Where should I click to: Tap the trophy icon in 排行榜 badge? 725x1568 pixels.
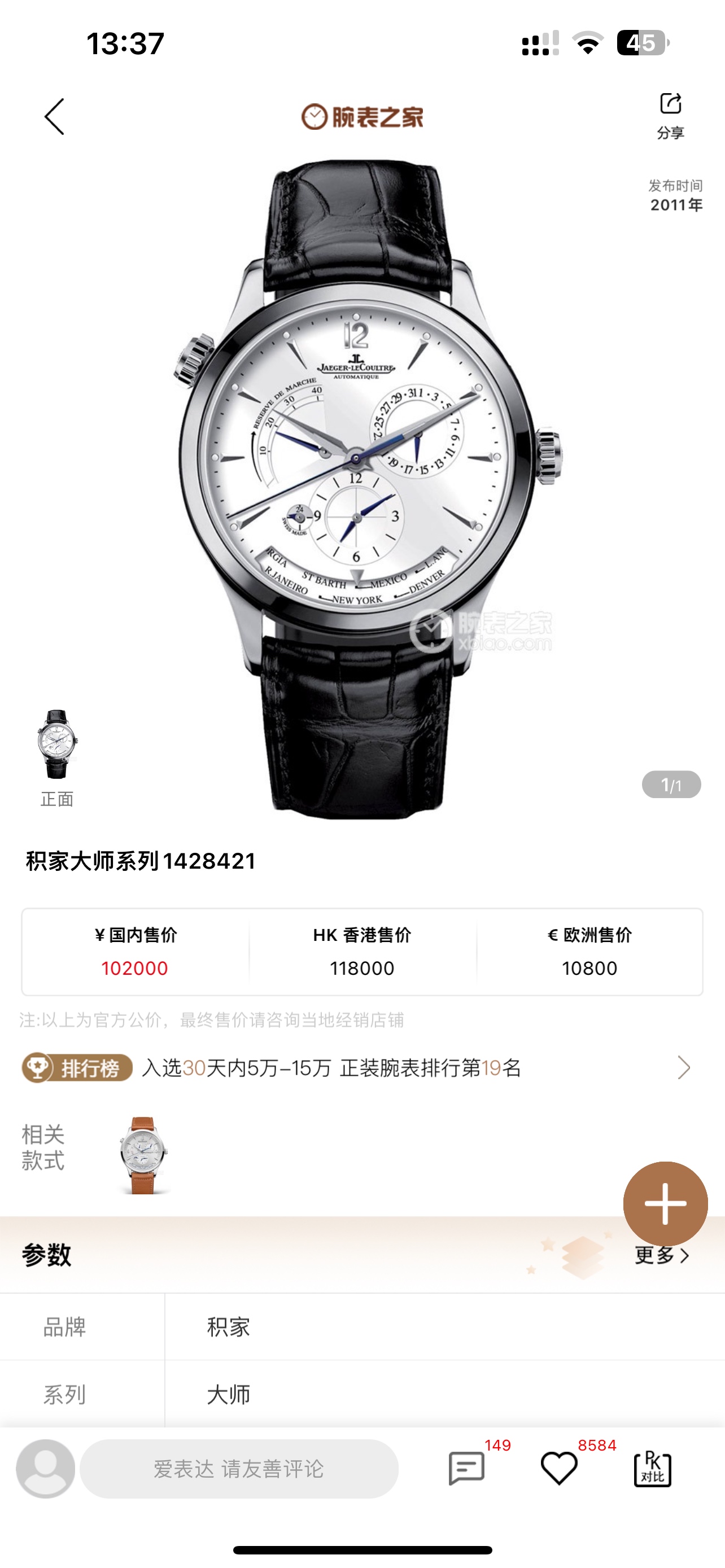[41, 1069]
